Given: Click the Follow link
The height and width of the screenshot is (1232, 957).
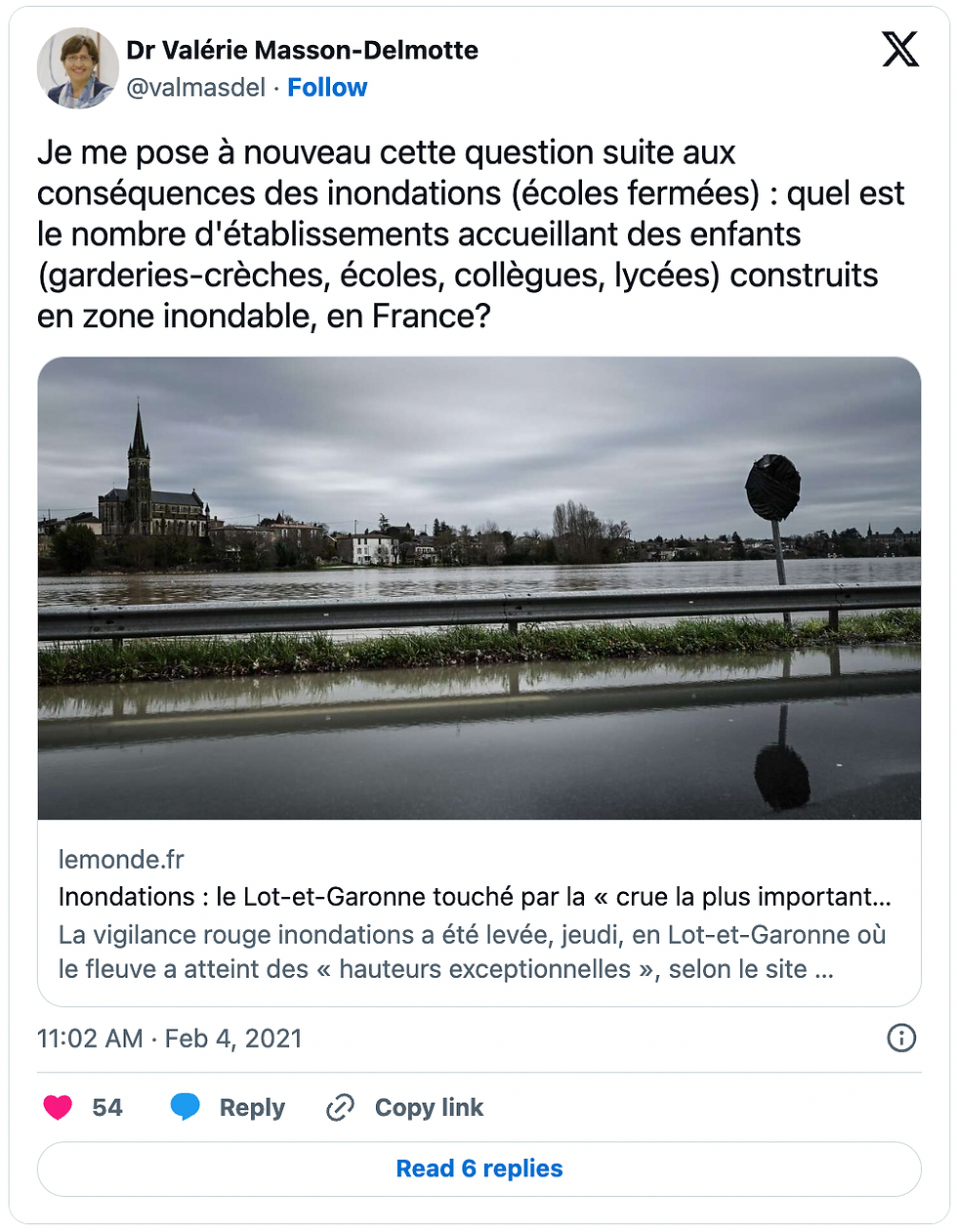Looking at the screenshot, I should point(327,87).
